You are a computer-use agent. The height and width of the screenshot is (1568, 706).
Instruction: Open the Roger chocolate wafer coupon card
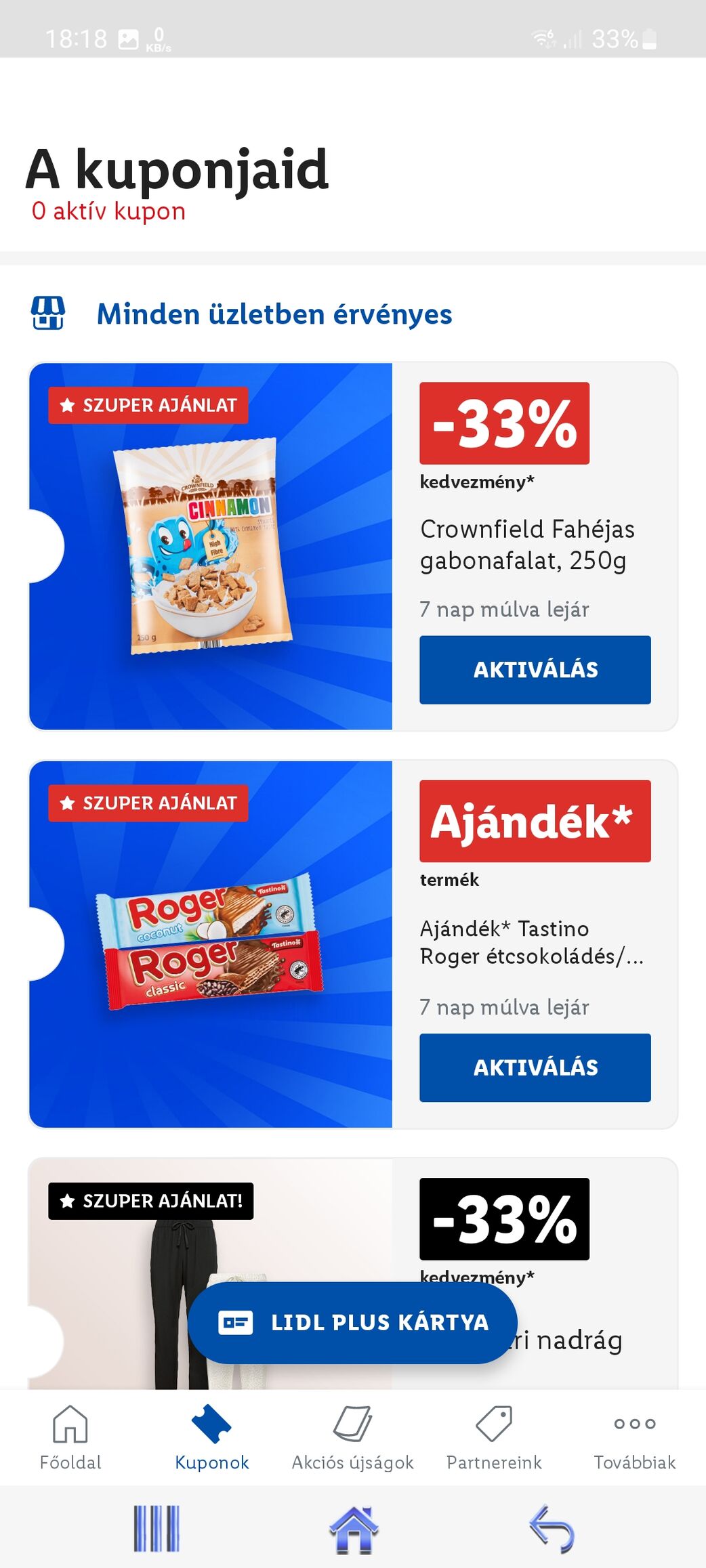pyautogui.click(x=352, y=944)
